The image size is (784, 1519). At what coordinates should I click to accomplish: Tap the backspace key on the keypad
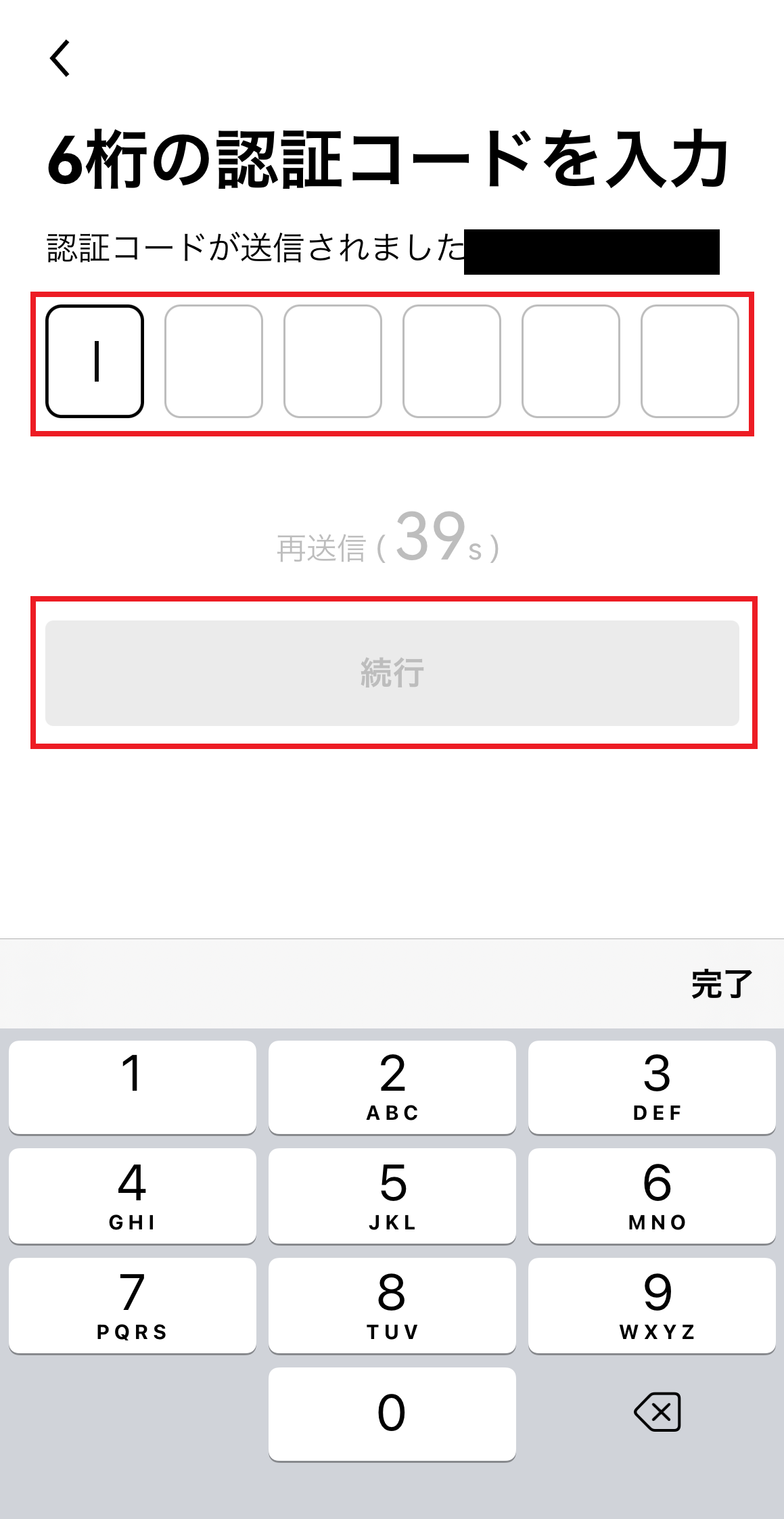(657, 1412)
